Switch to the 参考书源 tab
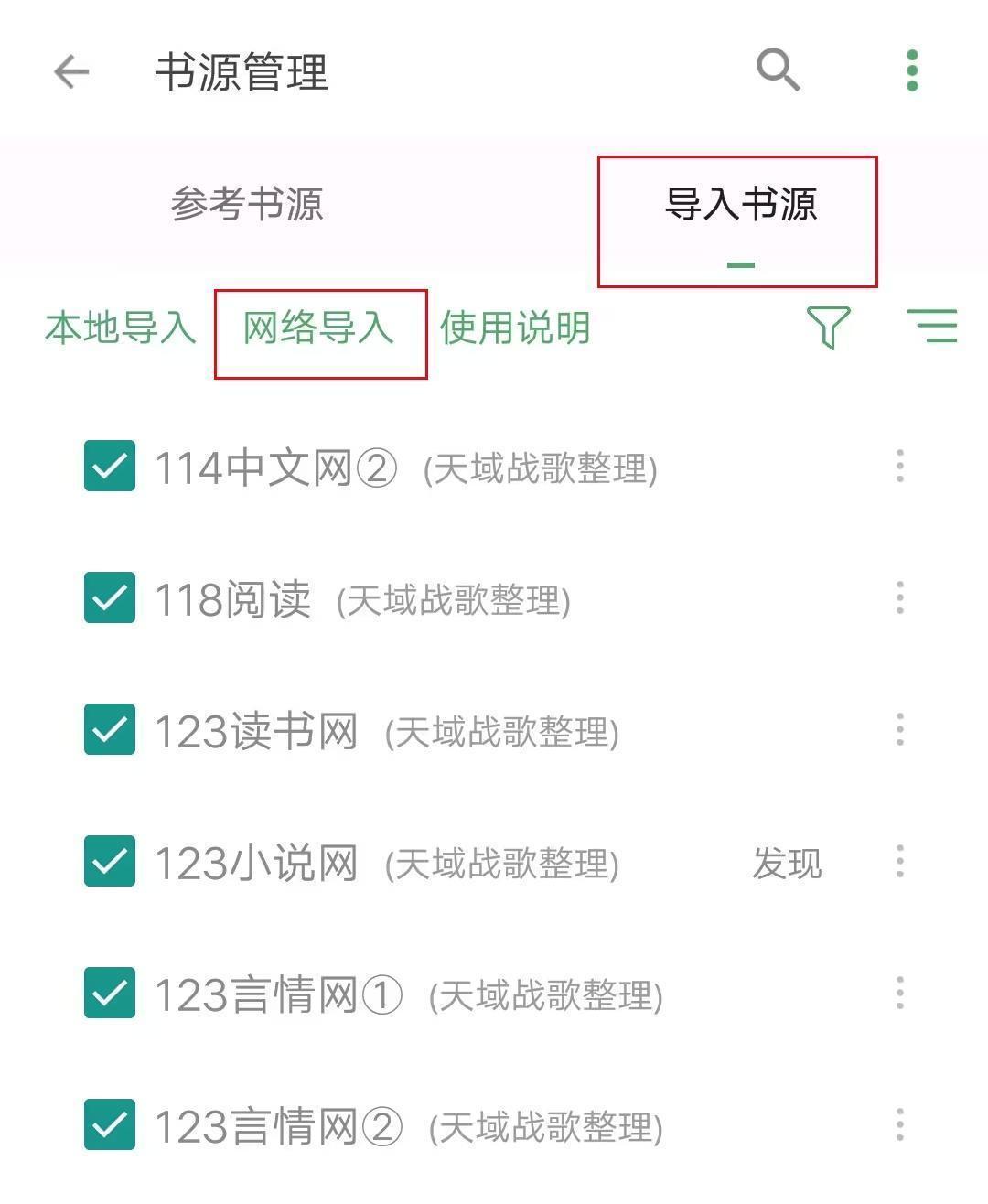 coord(247,204)
